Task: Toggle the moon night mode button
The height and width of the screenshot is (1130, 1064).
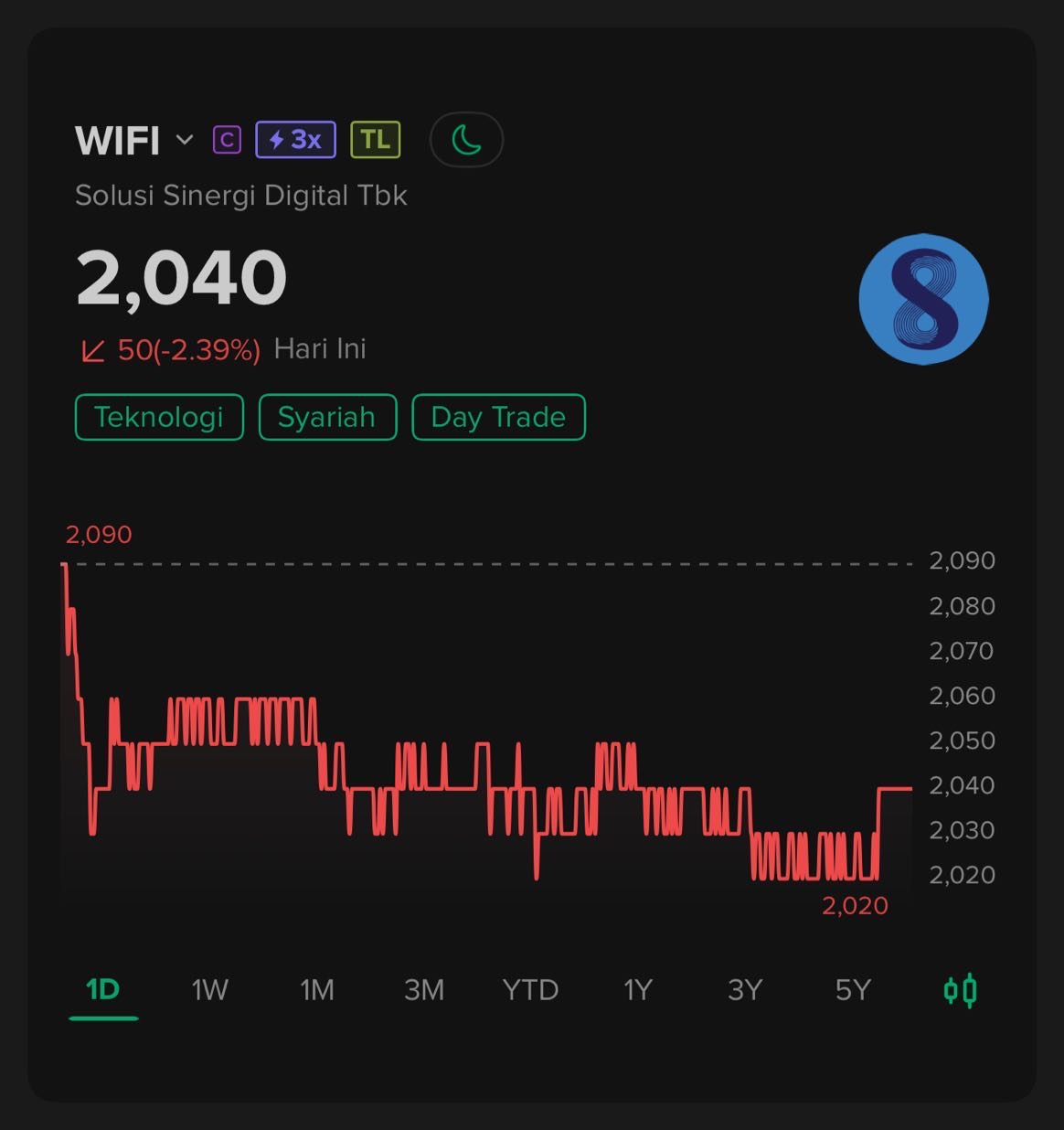Action: [x=466, y=140]
